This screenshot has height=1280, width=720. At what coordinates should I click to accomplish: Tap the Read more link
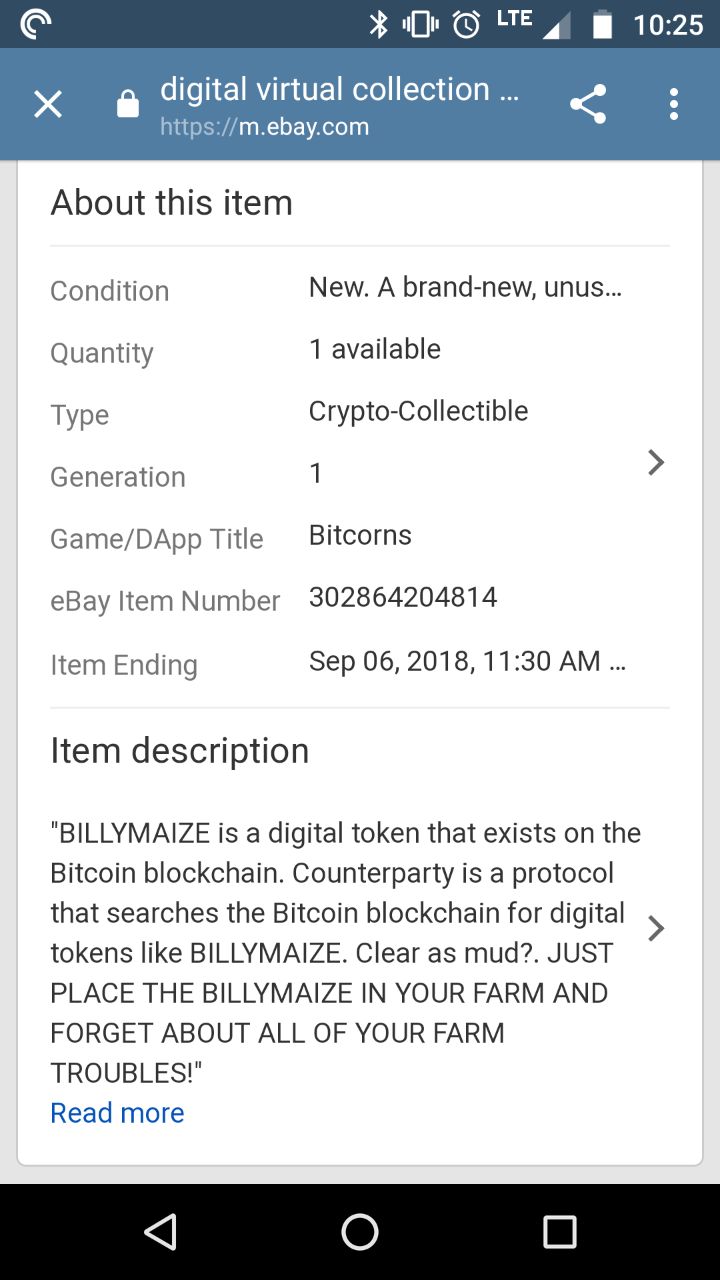click(x=117, y=1113)
